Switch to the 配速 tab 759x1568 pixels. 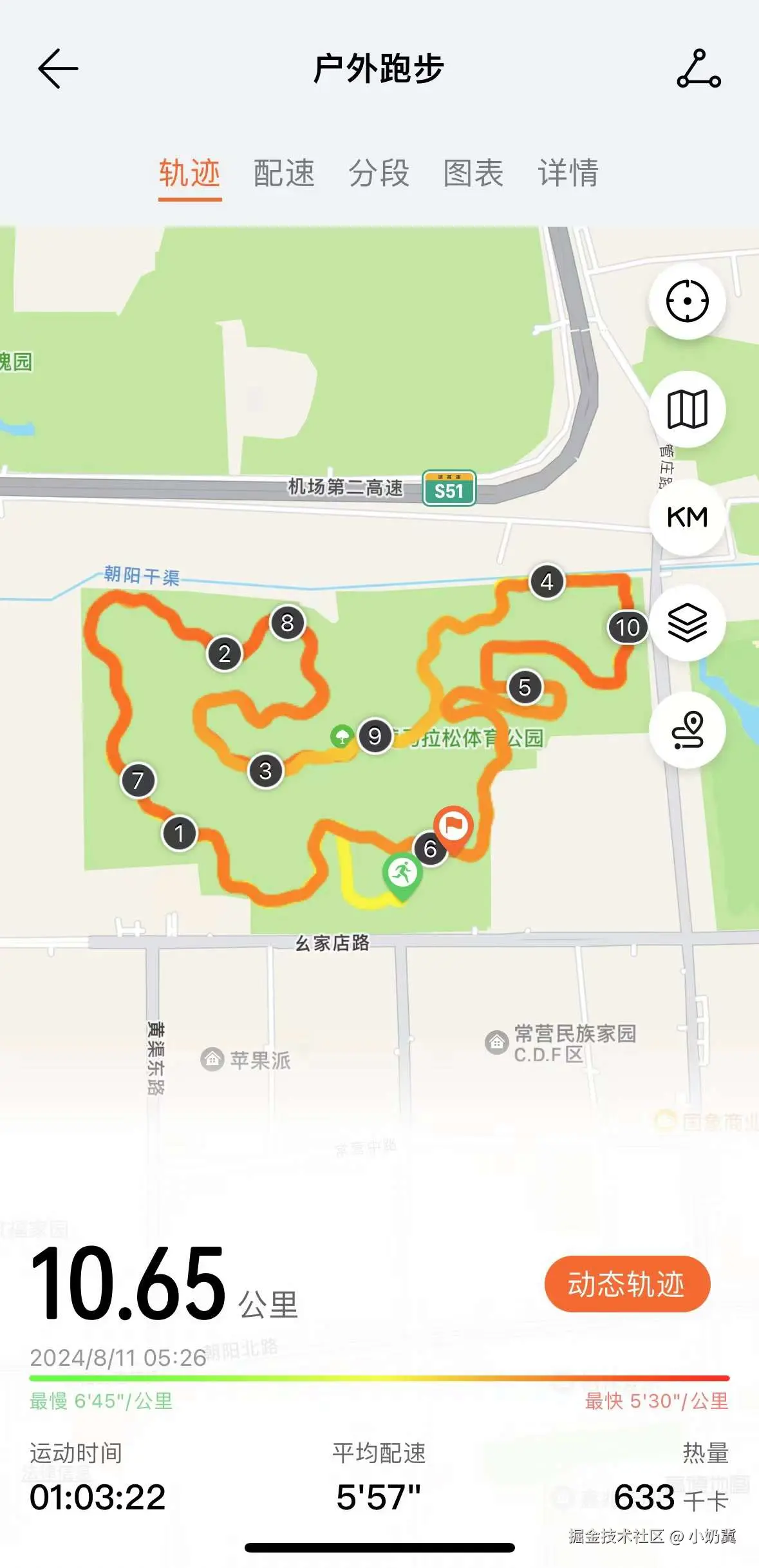click(x=284, y=174)
